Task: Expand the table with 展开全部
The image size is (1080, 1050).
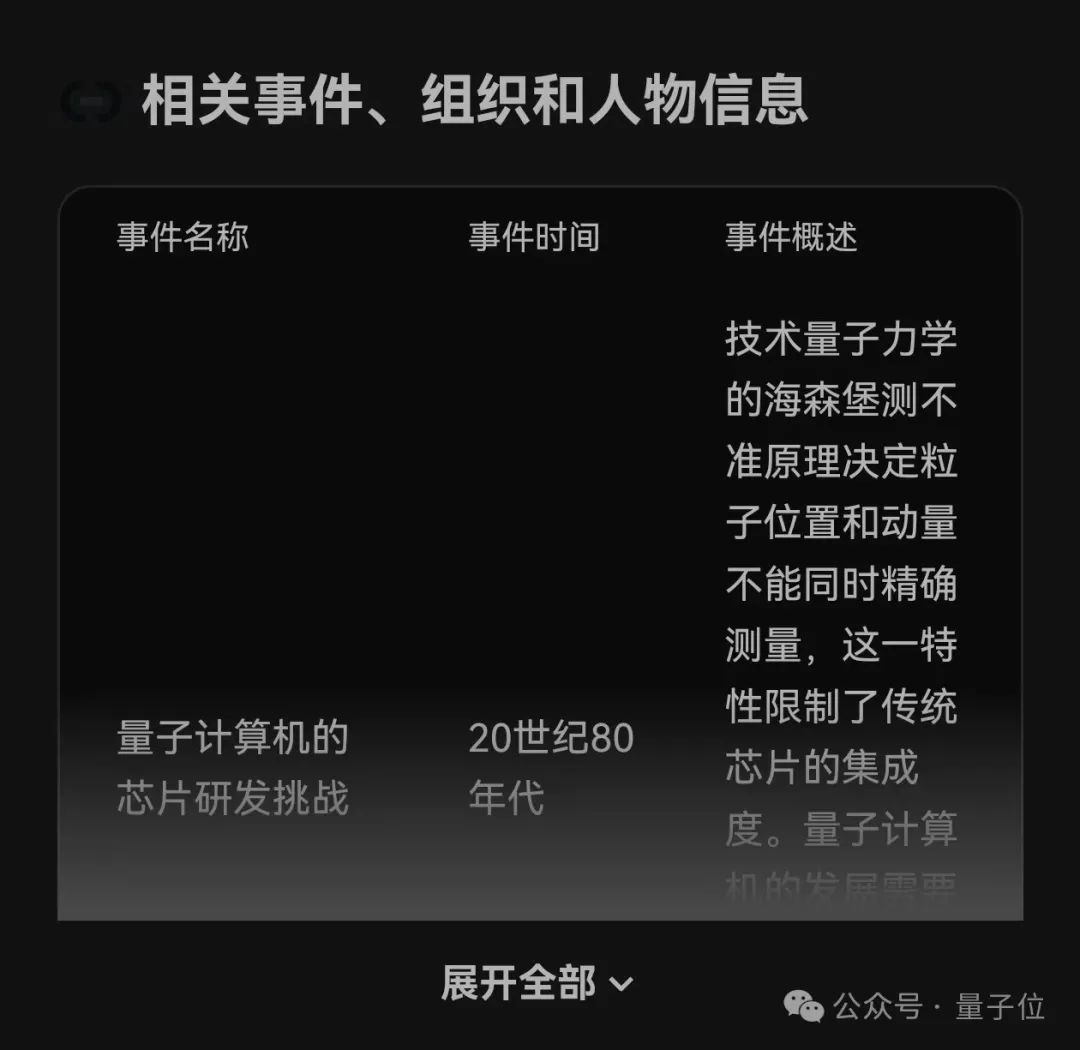Action: (537, 983)
